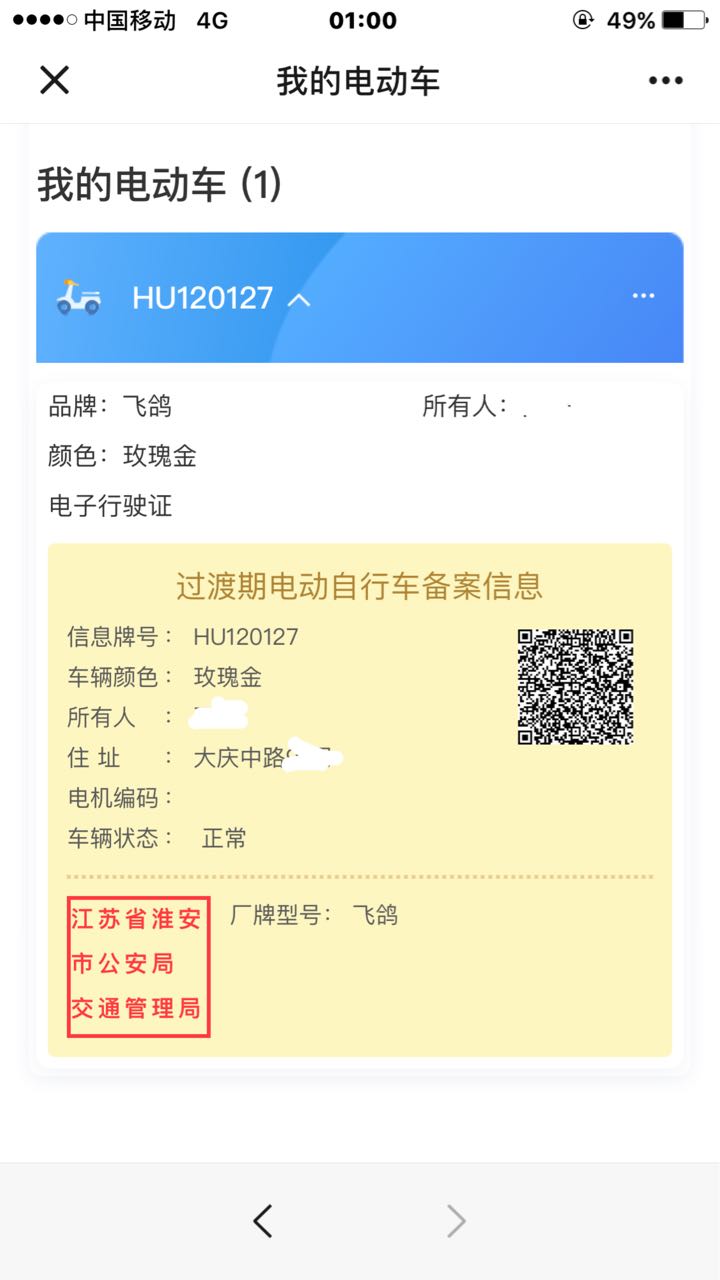The height and width of the screenshot is (1280, 720).
Task: Collapse the HU120127 vehicle card
Action: click(x=299, y=299)
